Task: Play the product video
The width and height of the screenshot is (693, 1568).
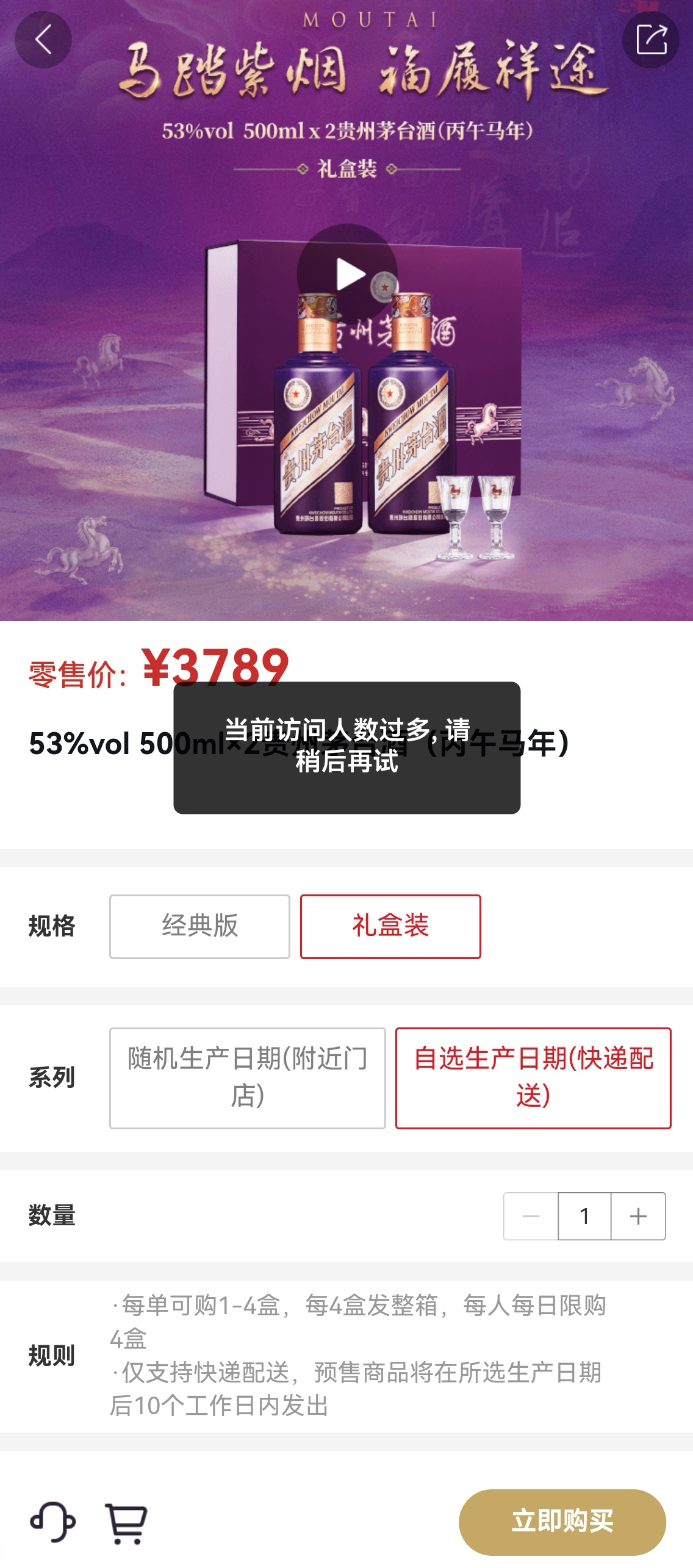Action: (347, 274)
